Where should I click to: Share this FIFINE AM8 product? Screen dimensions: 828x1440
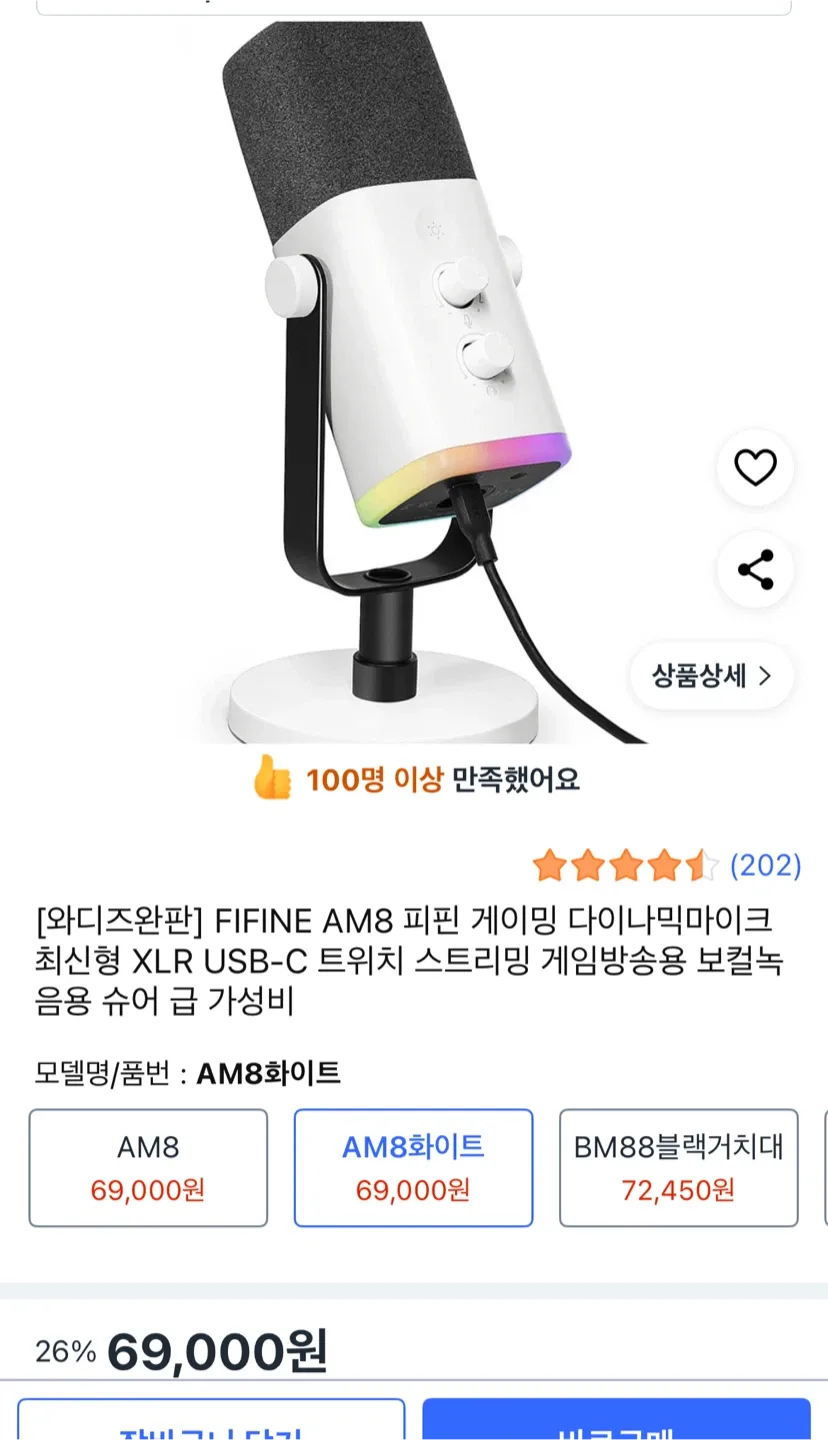point(755,569)
